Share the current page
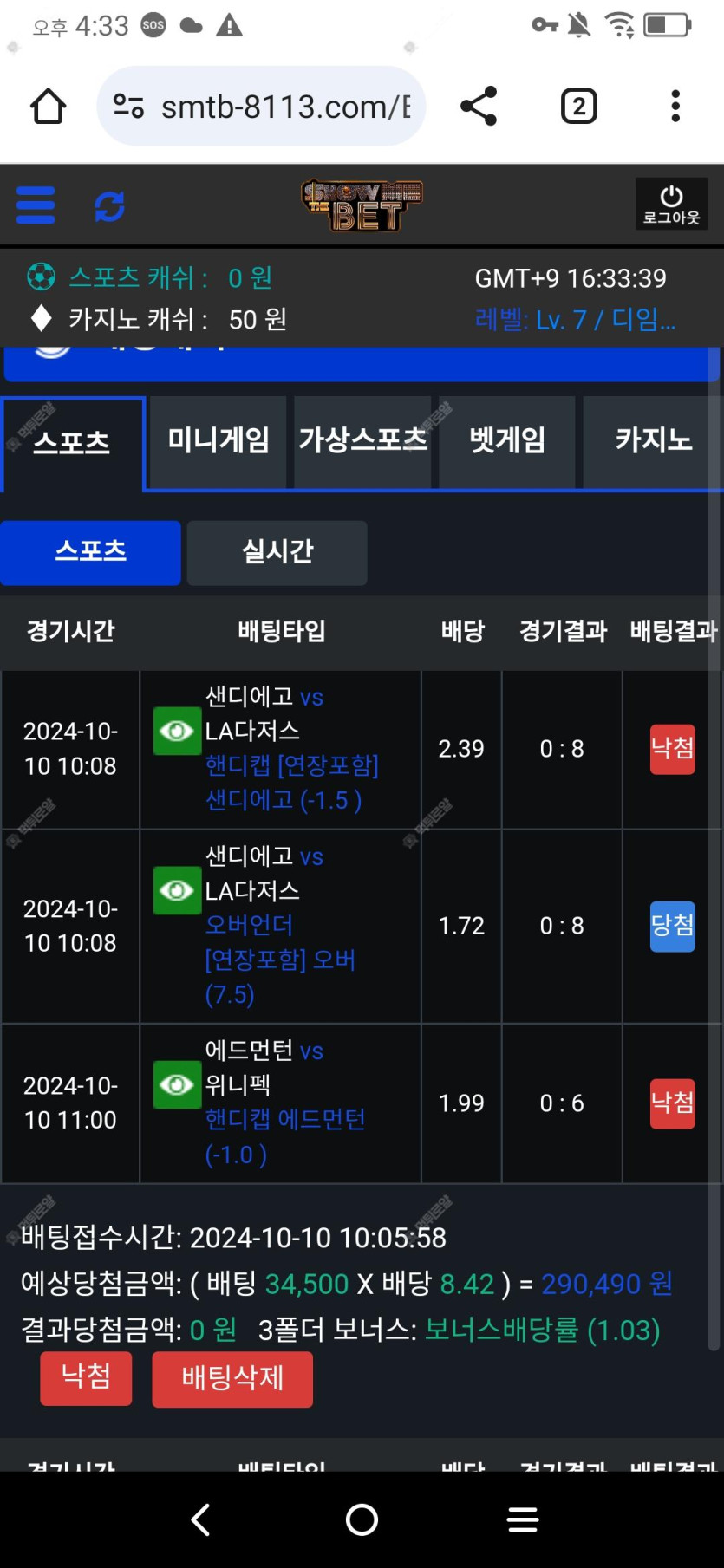This screenshot has height=1568, width=724. coord(479,107)
